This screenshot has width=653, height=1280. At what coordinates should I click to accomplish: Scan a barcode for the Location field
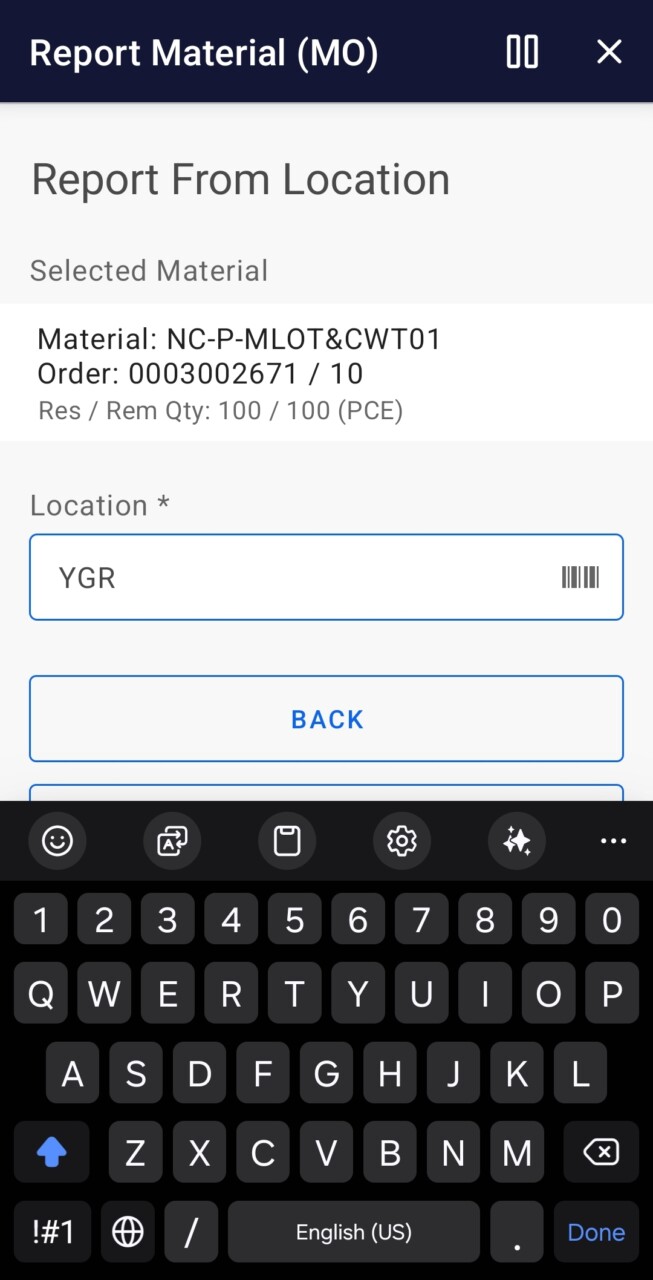coord(580,578)
